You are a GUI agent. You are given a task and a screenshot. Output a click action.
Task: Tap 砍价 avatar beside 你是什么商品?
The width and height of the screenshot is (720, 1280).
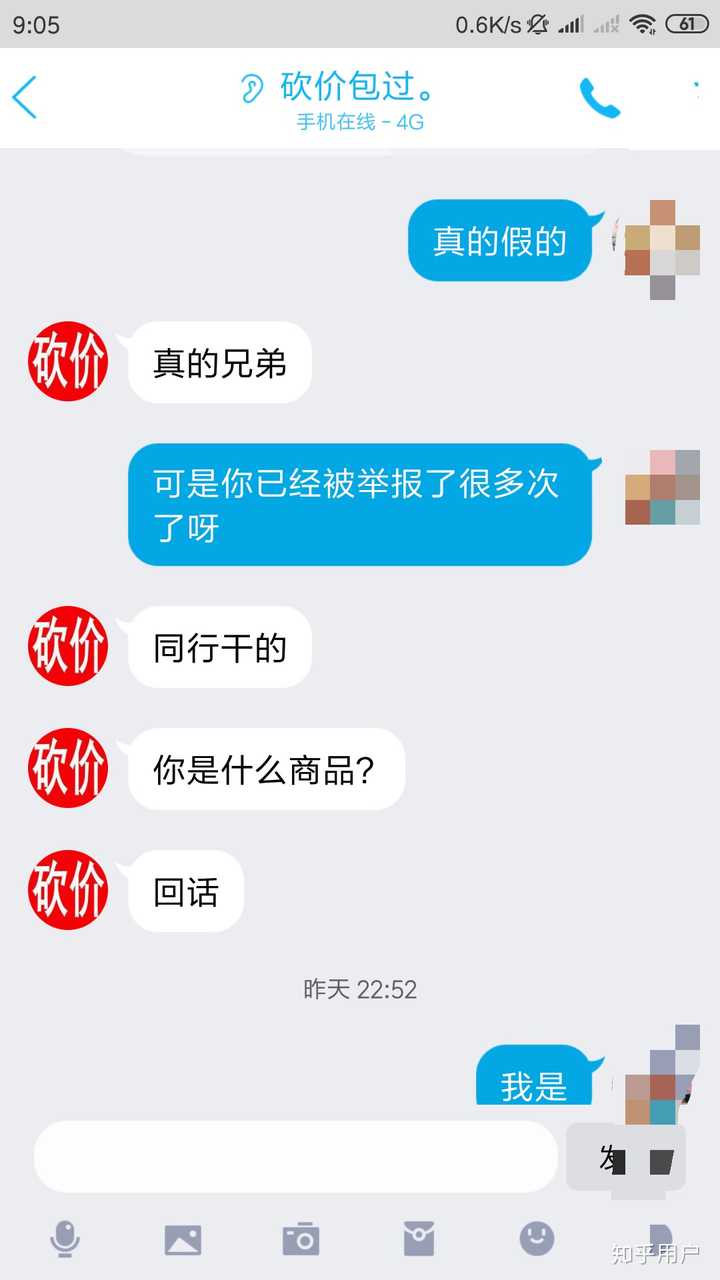(68, 768)
